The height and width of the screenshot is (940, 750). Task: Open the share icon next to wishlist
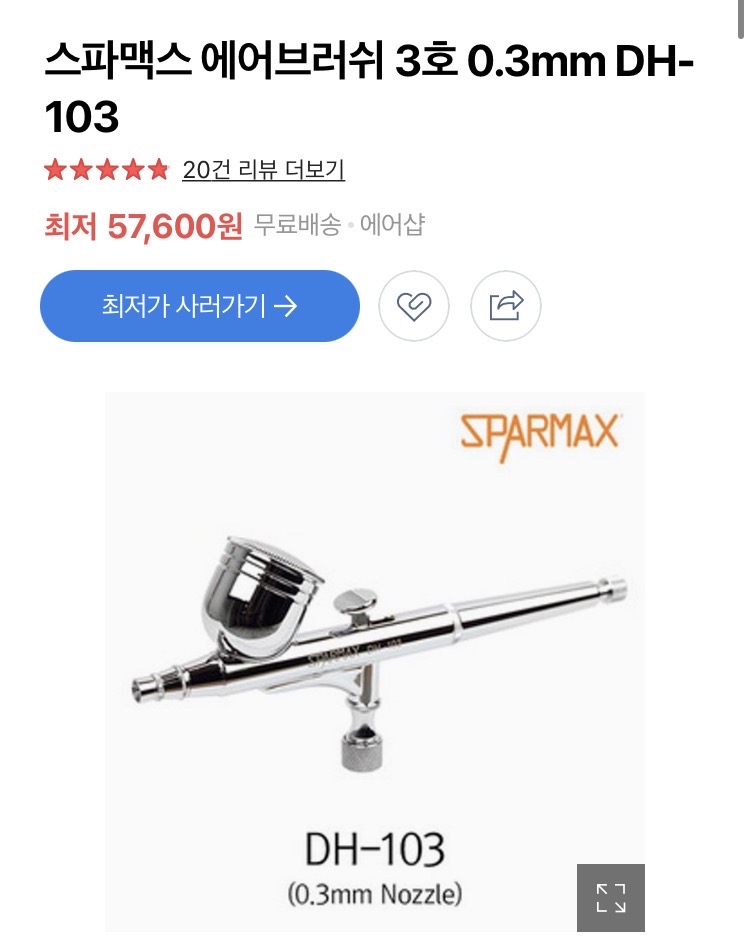[507, 306]
